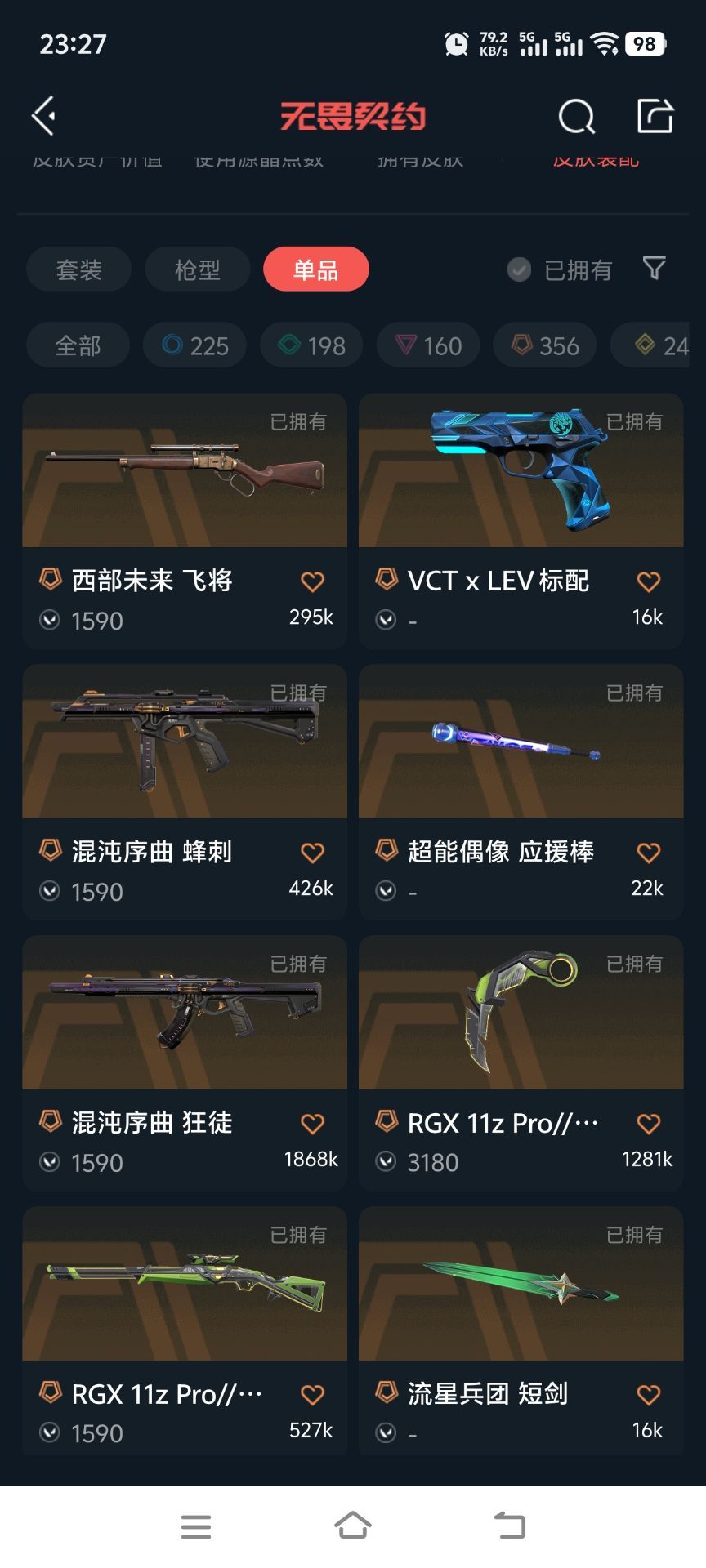
Task: Select the 单品 tab
Action: pyautogui.click(x=316, y=269)
